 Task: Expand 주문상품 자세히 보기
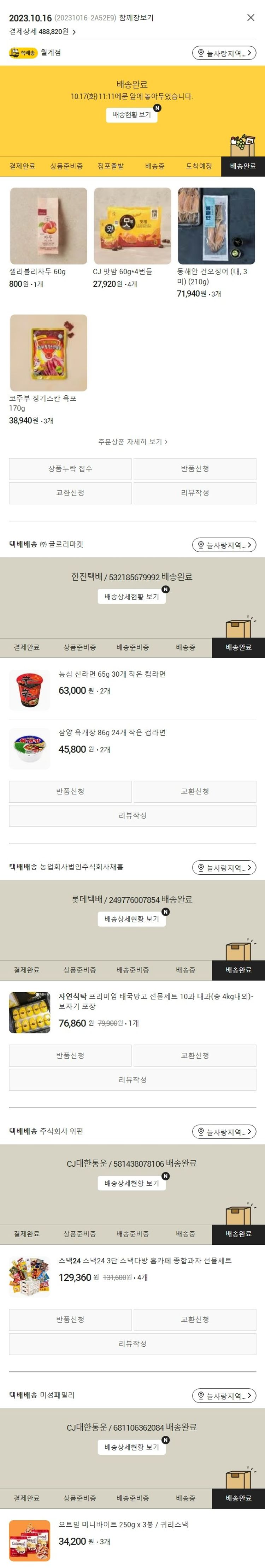[132, 441]
